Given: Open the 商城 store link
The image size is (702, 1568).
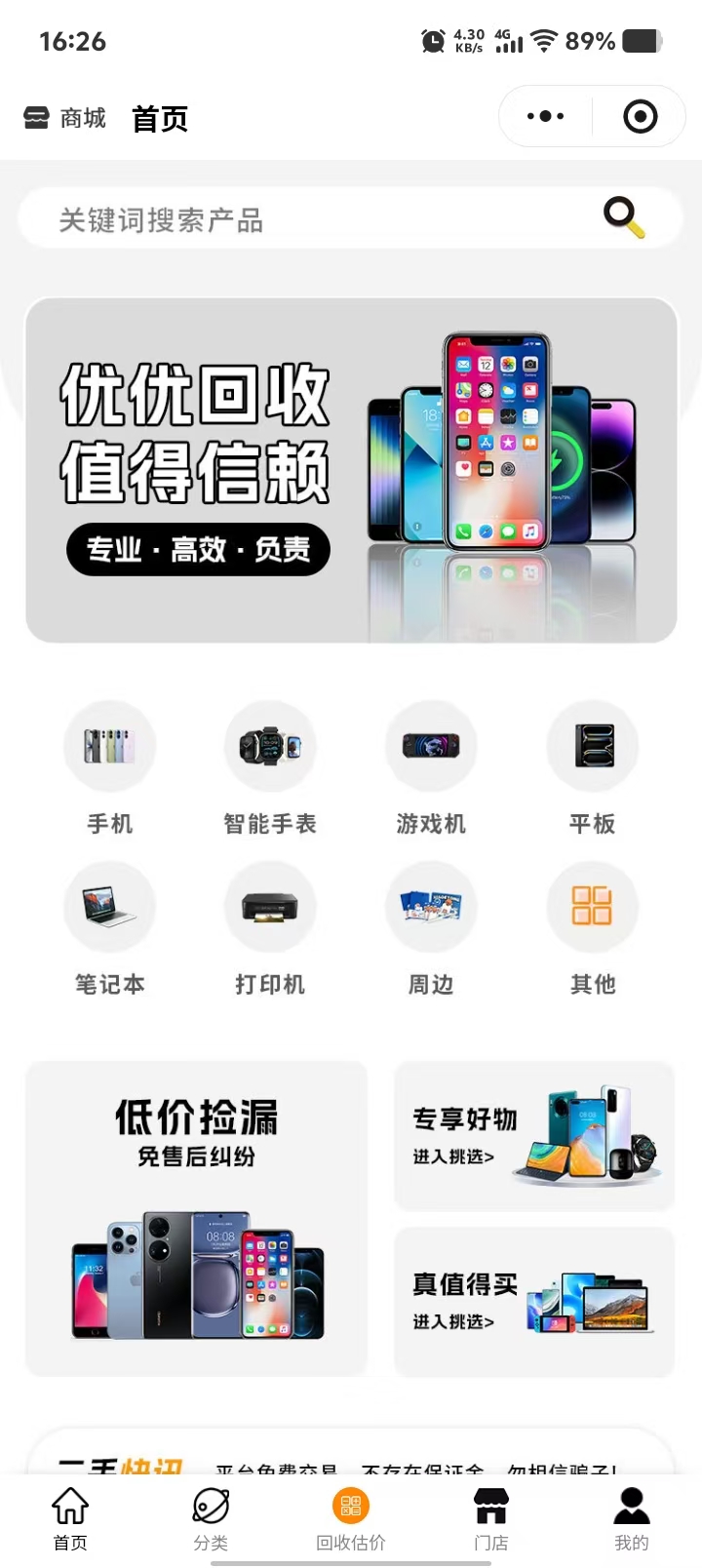Looking at the screenshot, I should coord(65,119).
